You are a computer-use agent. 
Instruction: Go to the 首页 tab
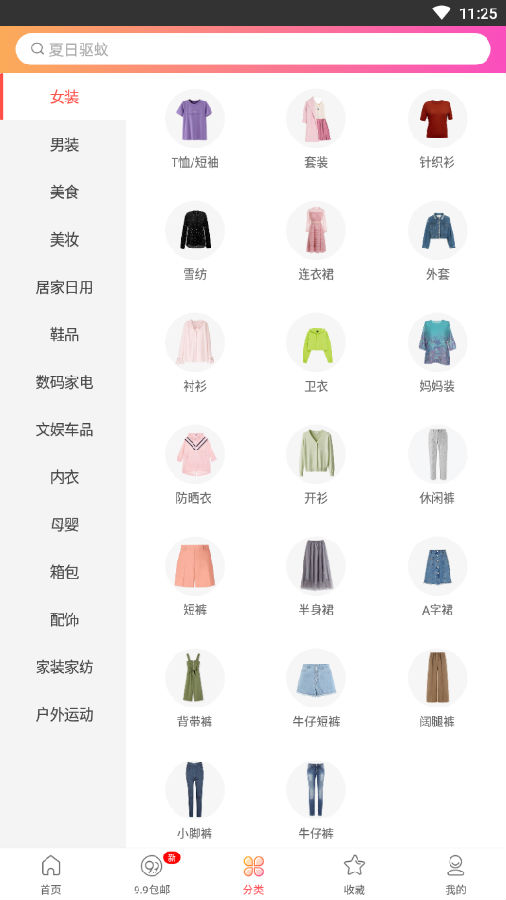point(50,874)
